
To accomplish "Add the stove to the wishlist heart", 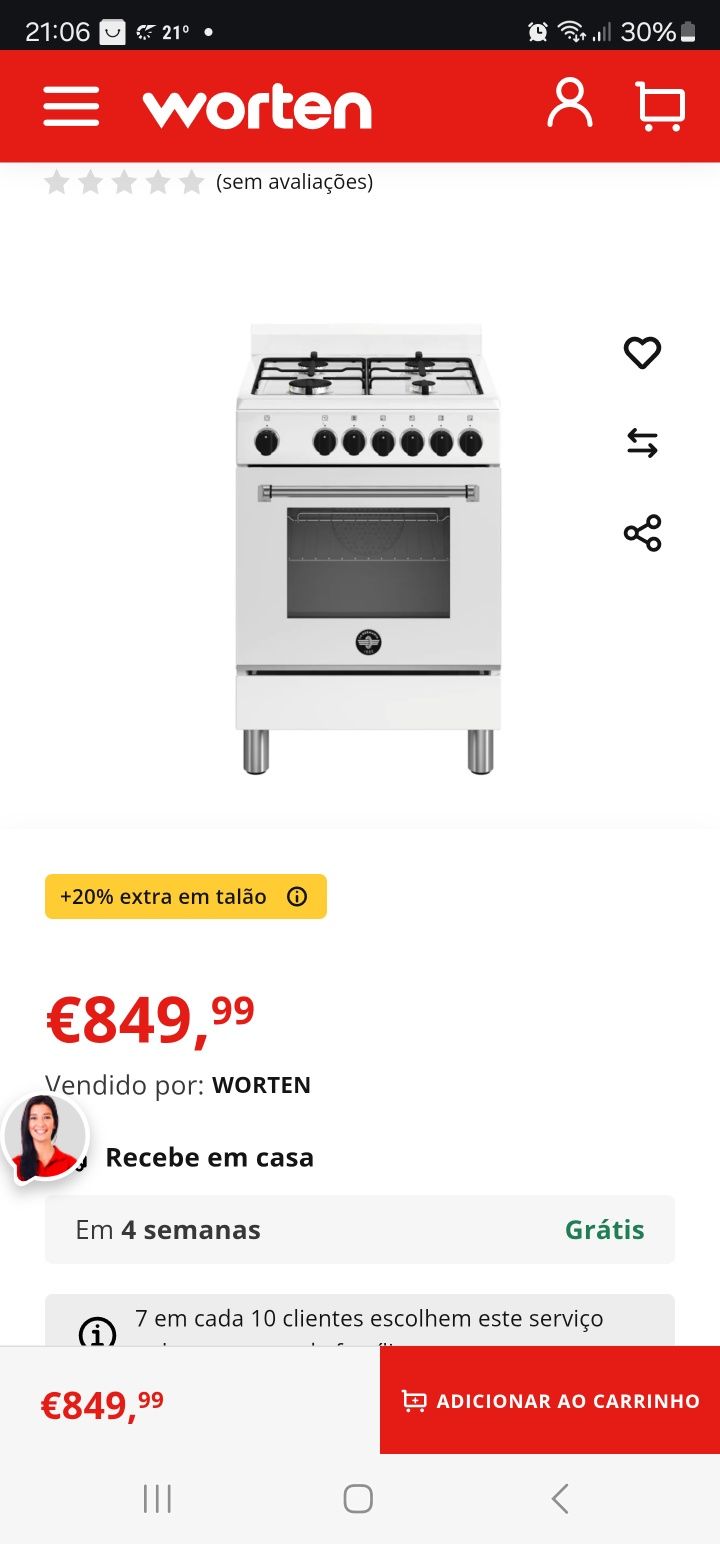I will pos(642,353).
